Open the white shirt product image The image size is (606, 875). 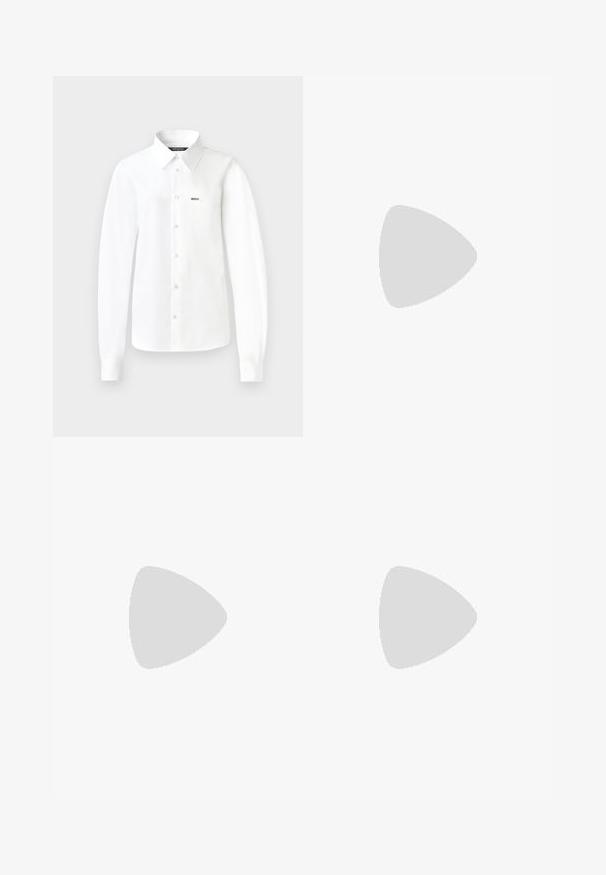(178, 256)
